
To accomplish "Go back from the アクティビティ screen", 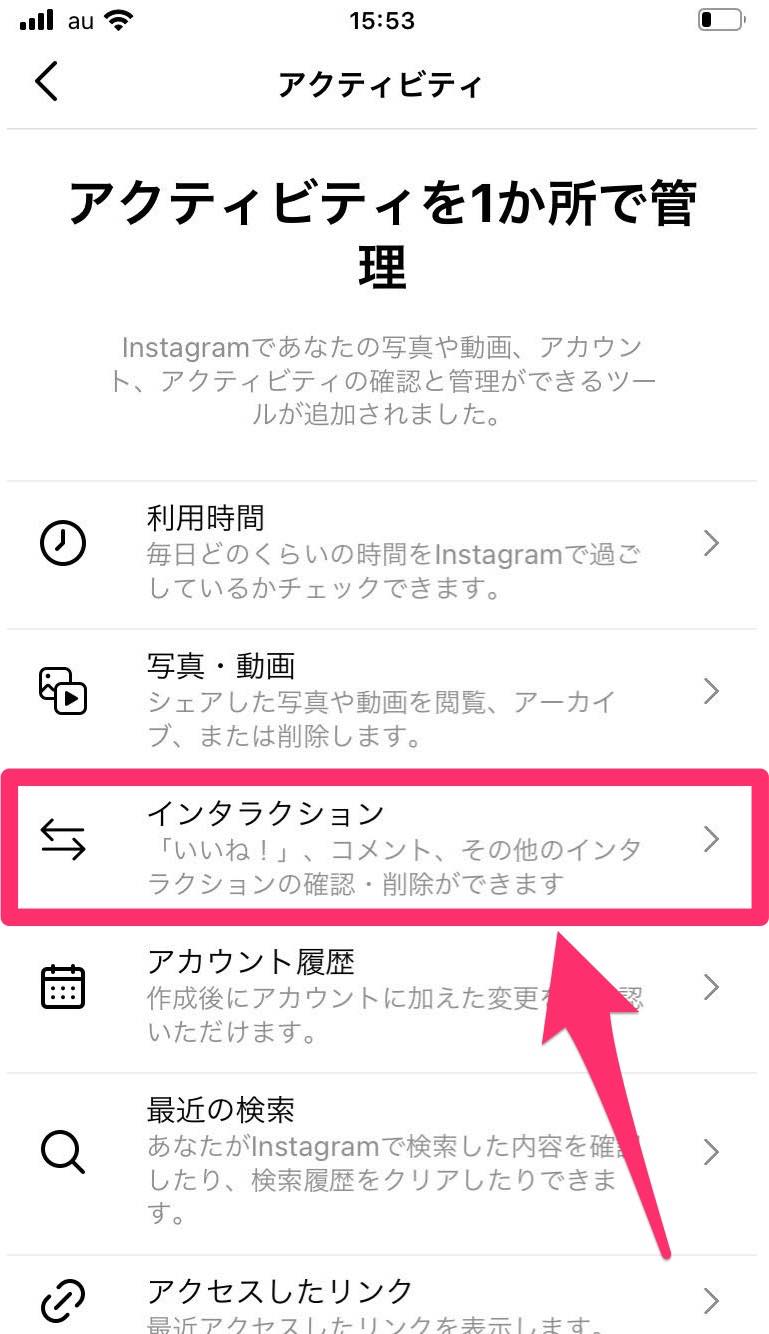I will point(47,82).
